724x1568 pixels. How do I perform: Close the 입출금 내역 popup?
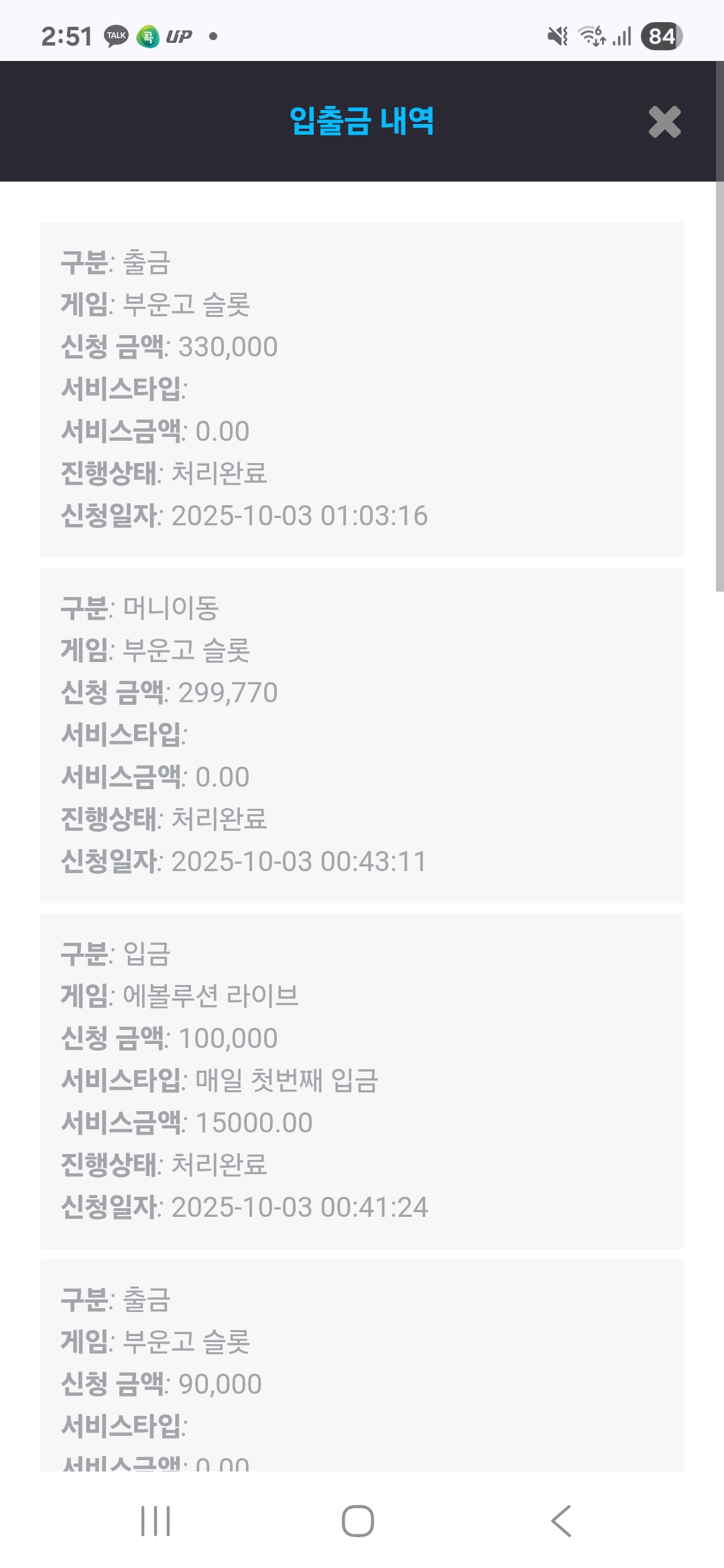(x=664, y=123)
